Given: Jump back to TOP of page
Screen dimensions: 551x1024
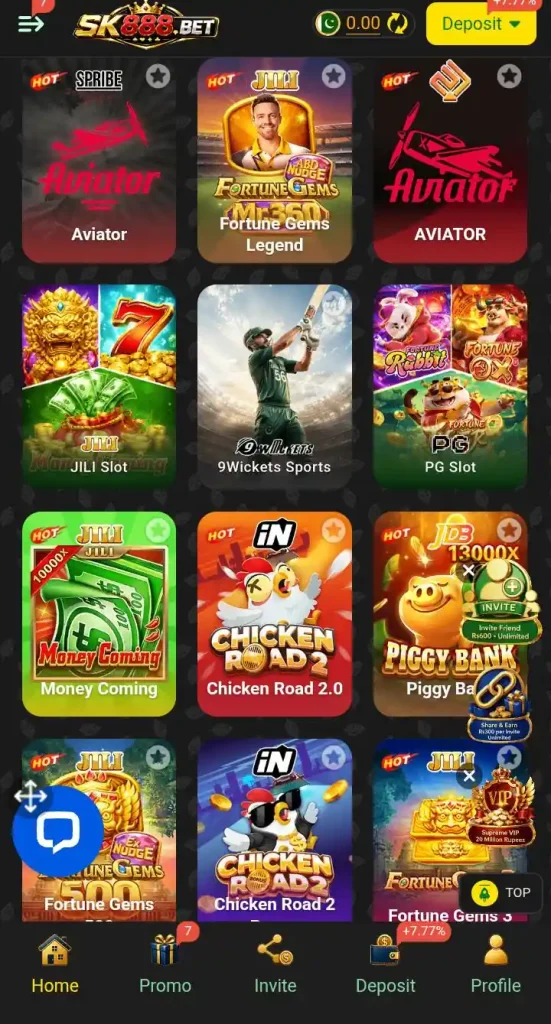Looking at the screenshot, I should (501, 893).
